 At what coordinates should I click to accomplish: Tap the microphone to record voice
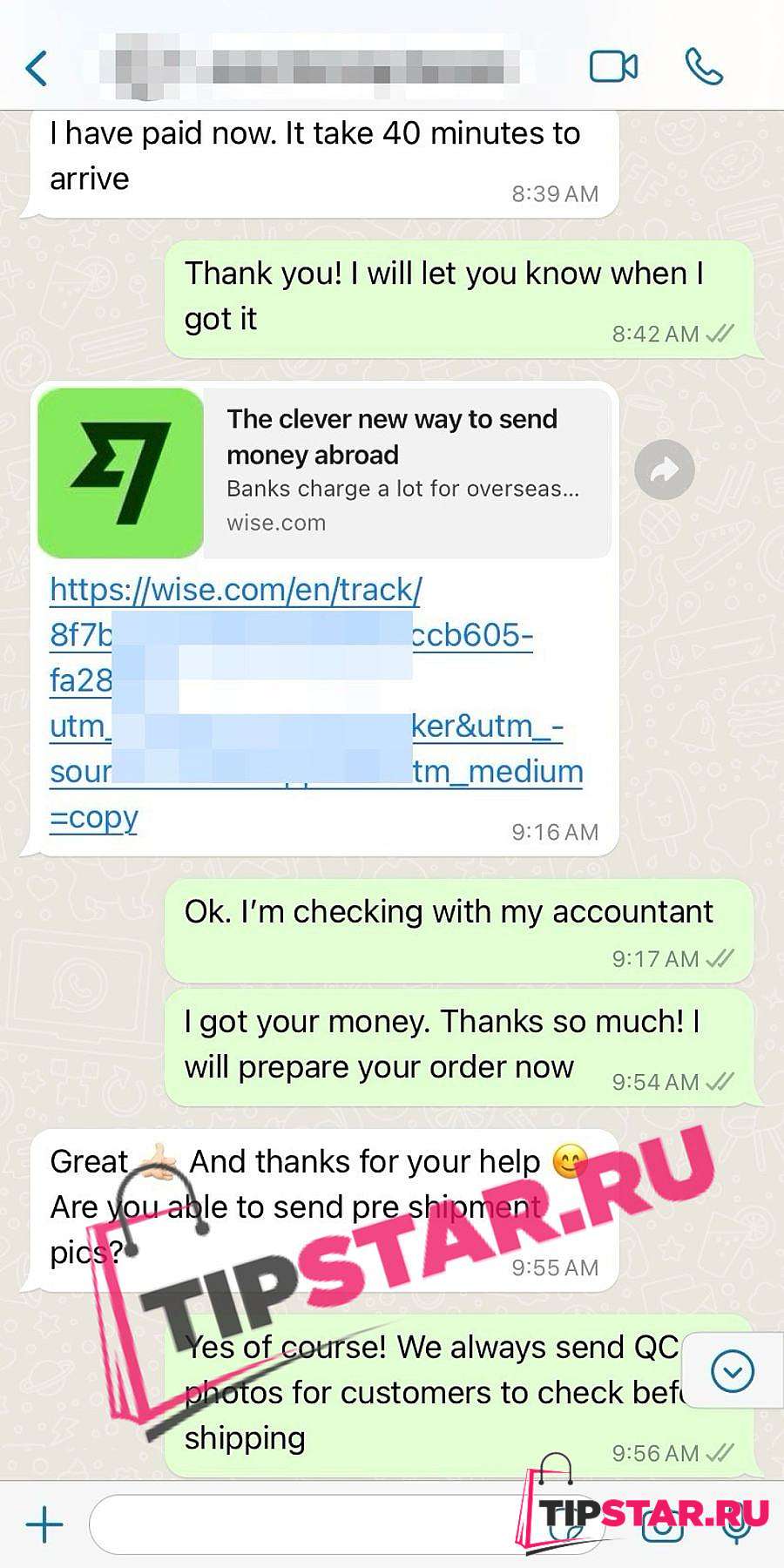coord(737,1525)
